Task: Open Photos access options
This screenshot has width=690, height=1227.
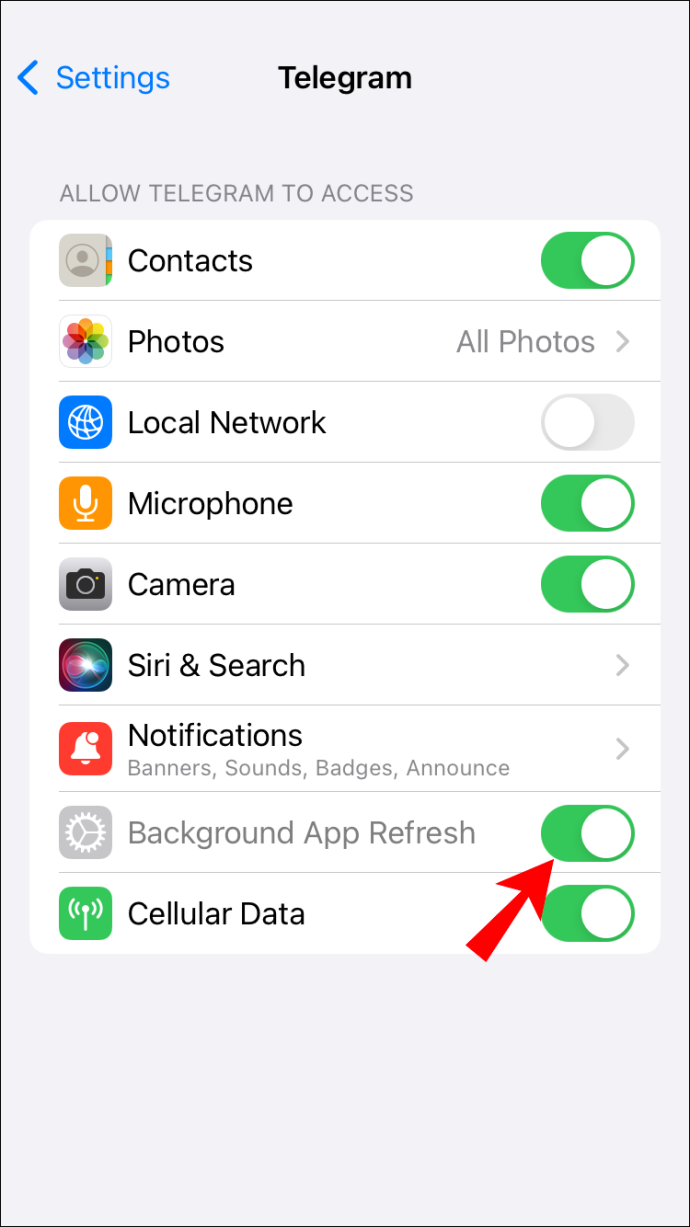Action: click(x=345, y=342)
